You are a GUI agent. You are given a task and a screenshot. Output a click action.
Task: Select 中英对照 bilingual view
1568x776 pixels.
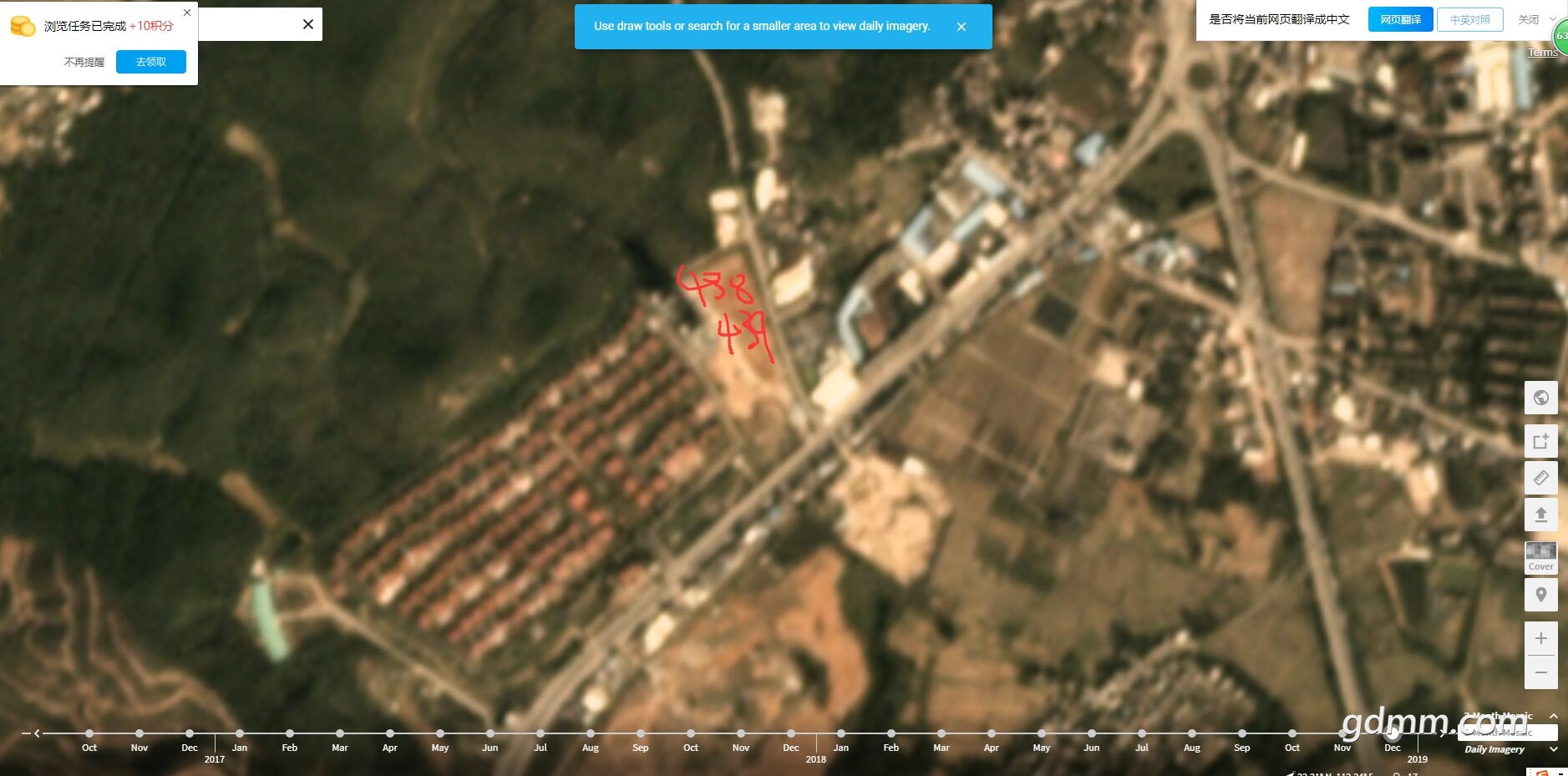1469,19
